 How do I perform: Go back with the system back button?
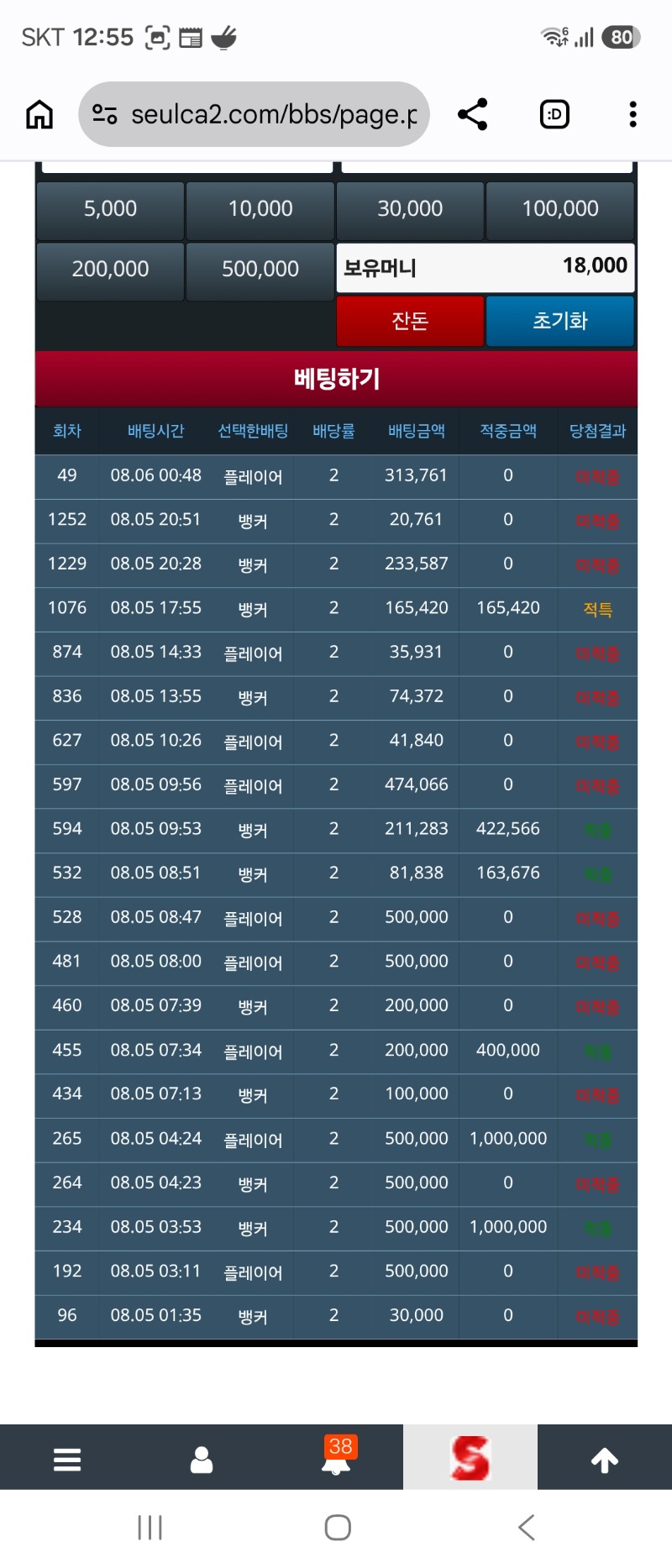527,1528
